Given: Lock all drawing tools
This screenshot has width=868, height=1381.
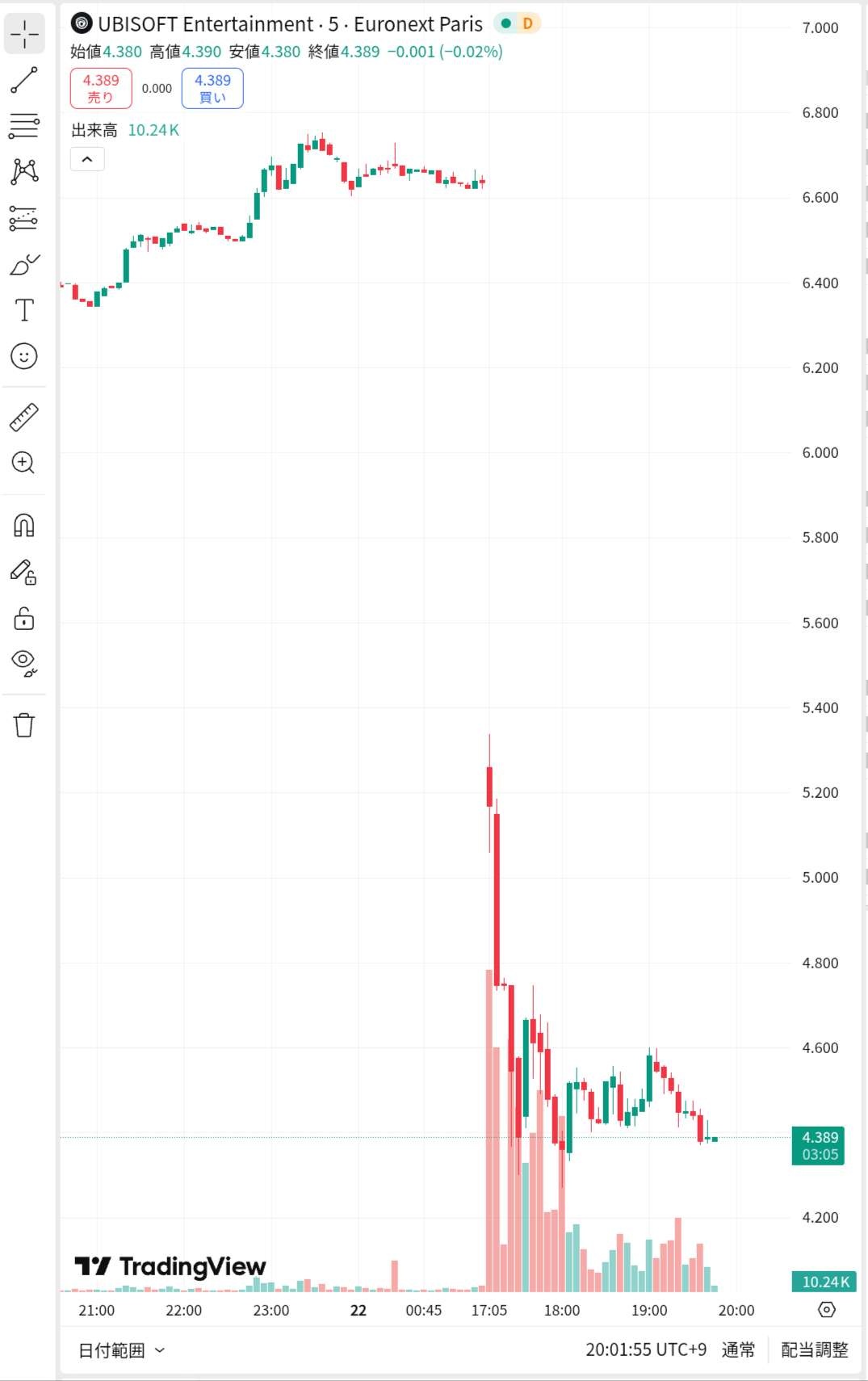Looking at the screenshot, I should pos(24,619).
